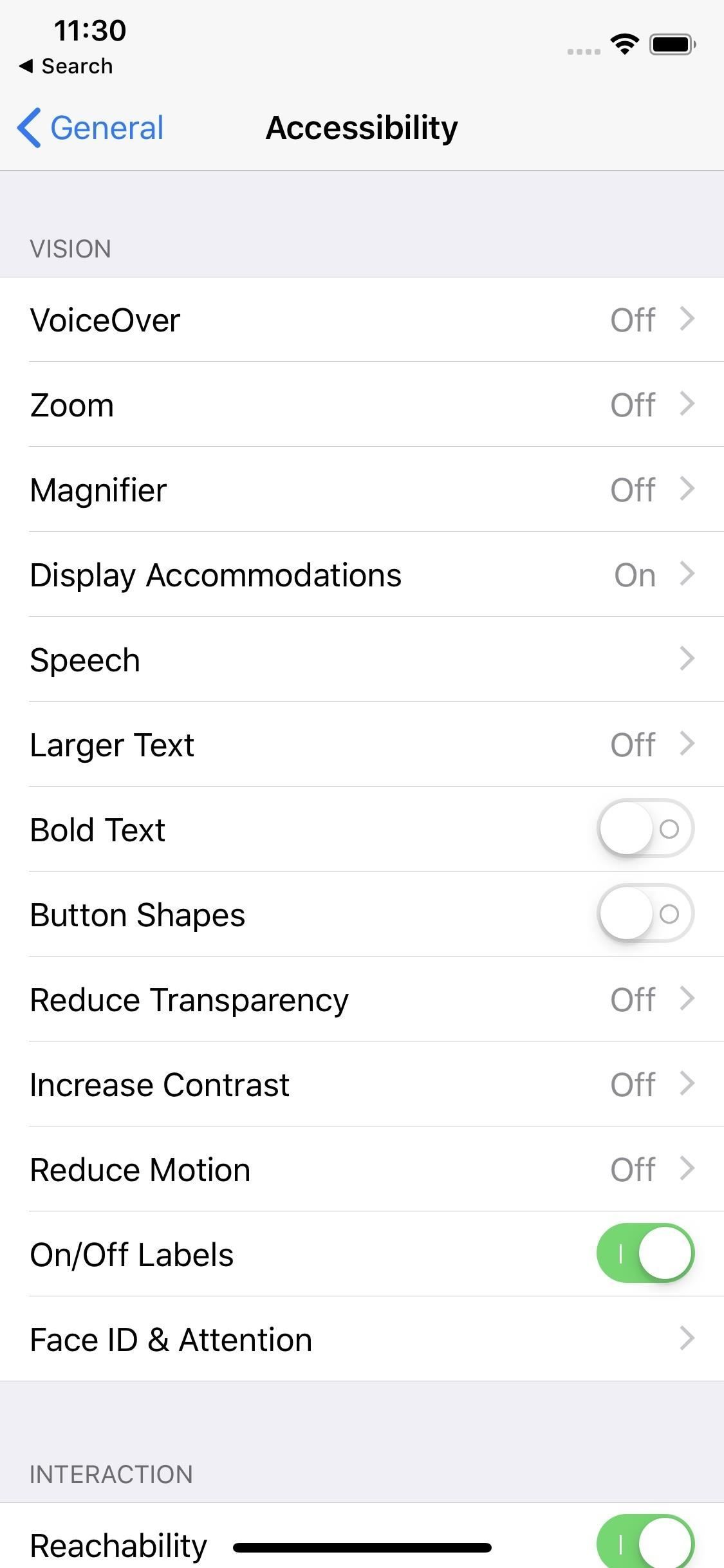724x1568 pixels.
Task: Open Increase Contrast settings
Action: pyautogui.click(x=362, y=1085)
